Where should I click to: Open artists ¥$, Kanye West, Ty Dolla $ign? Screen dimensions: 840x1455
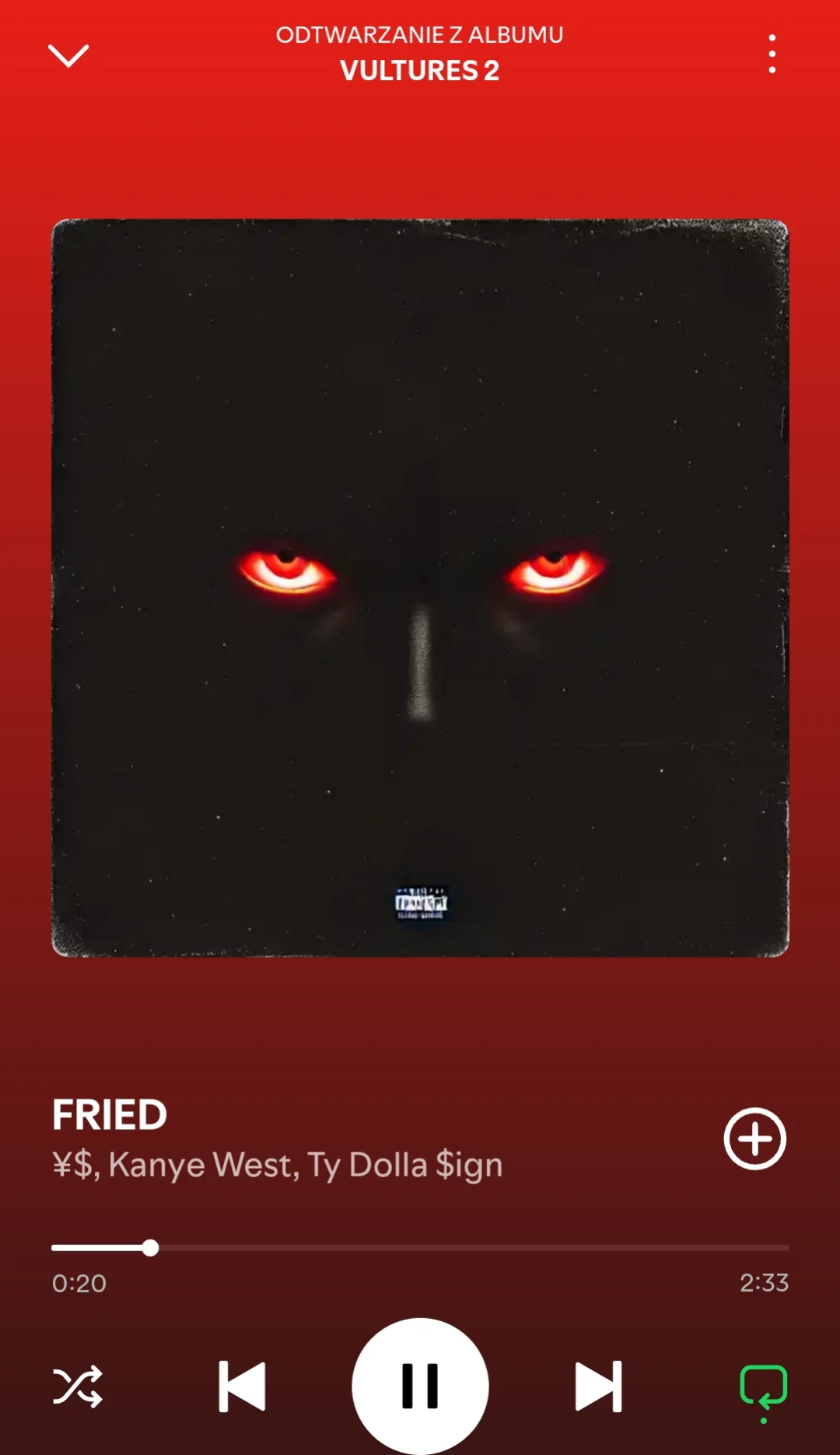pyautogui.click(x=277, y=1165)
